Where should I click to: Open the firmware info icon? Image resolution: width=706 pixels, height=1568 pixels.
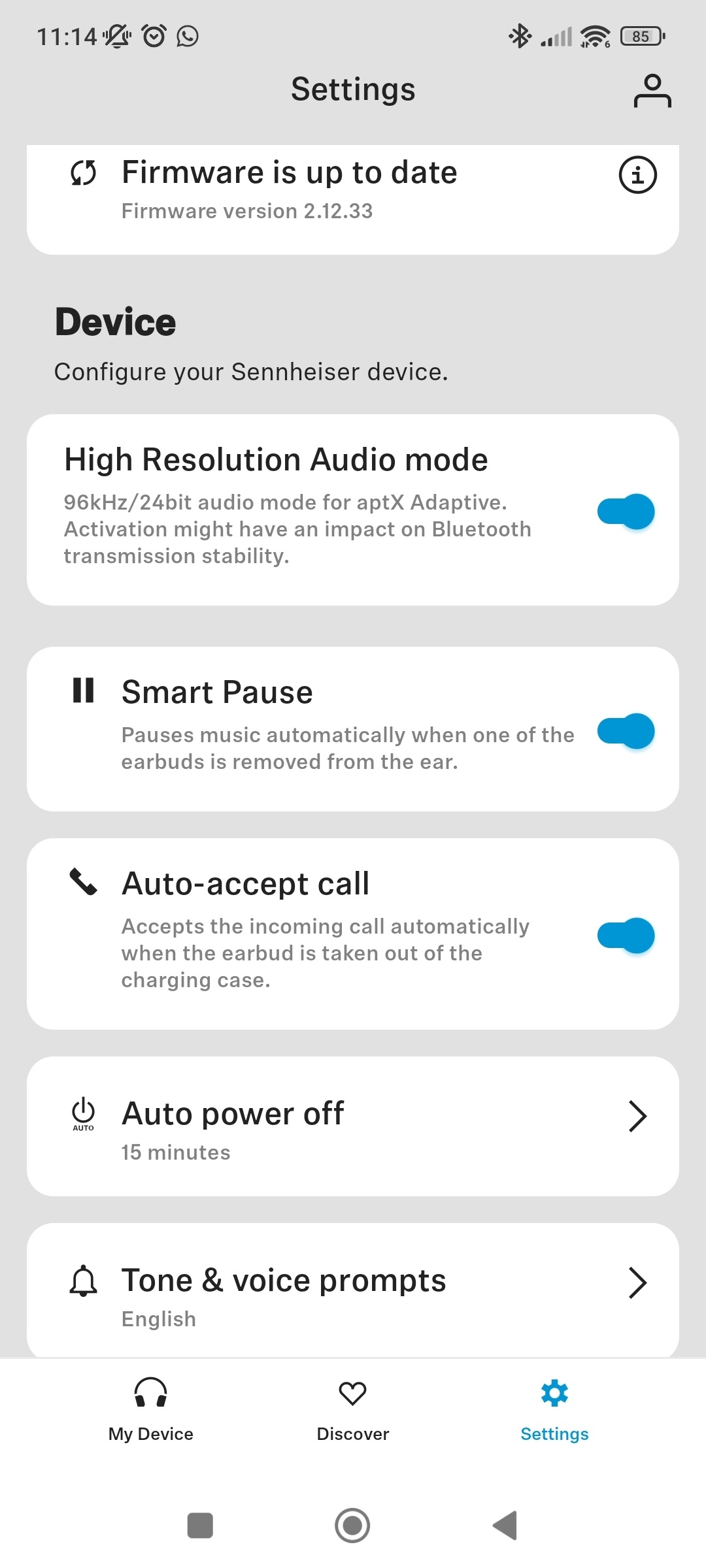point(637,174)
